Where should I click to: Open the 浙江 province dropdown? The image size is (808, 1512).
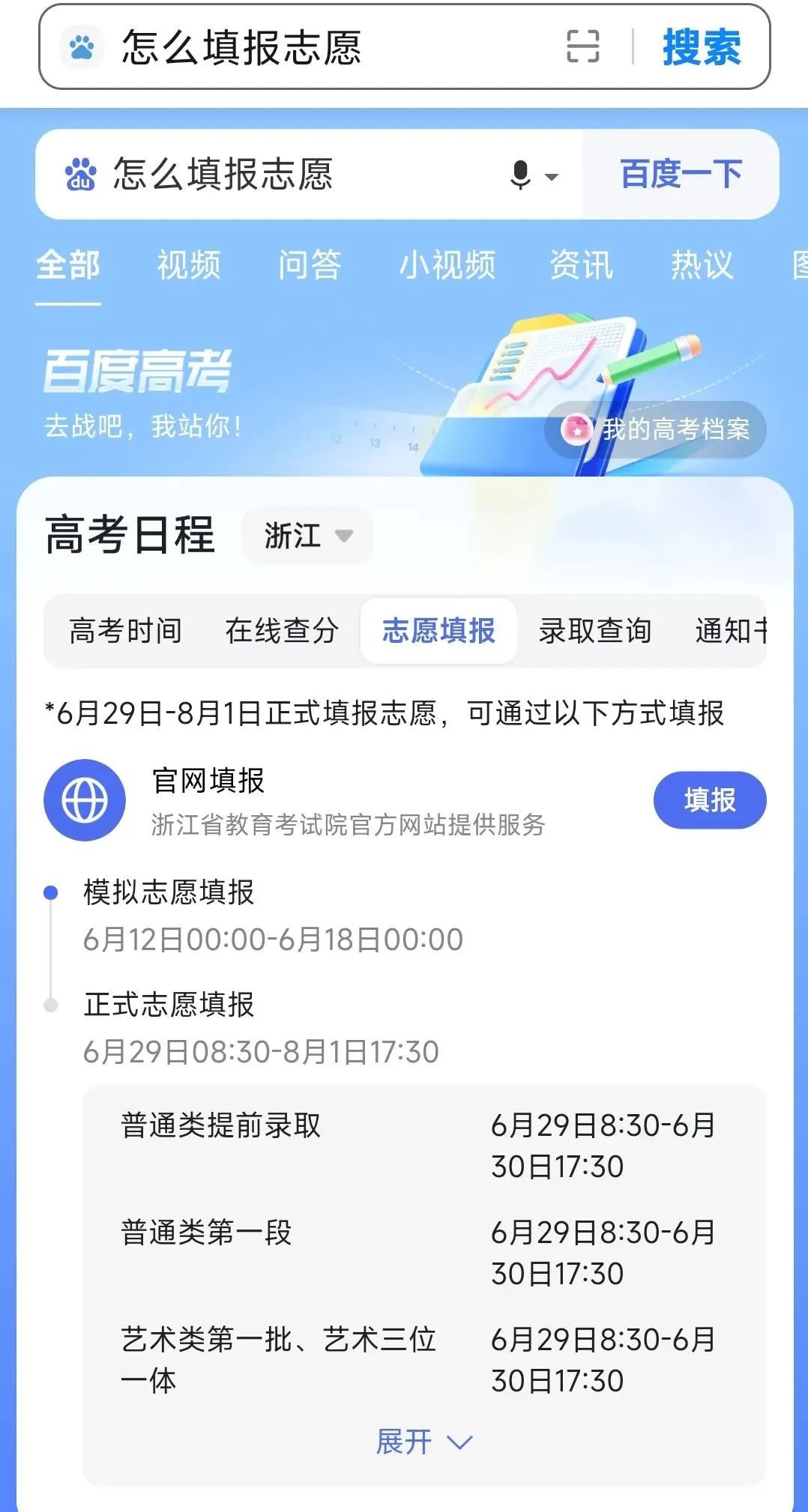point(306,535)
